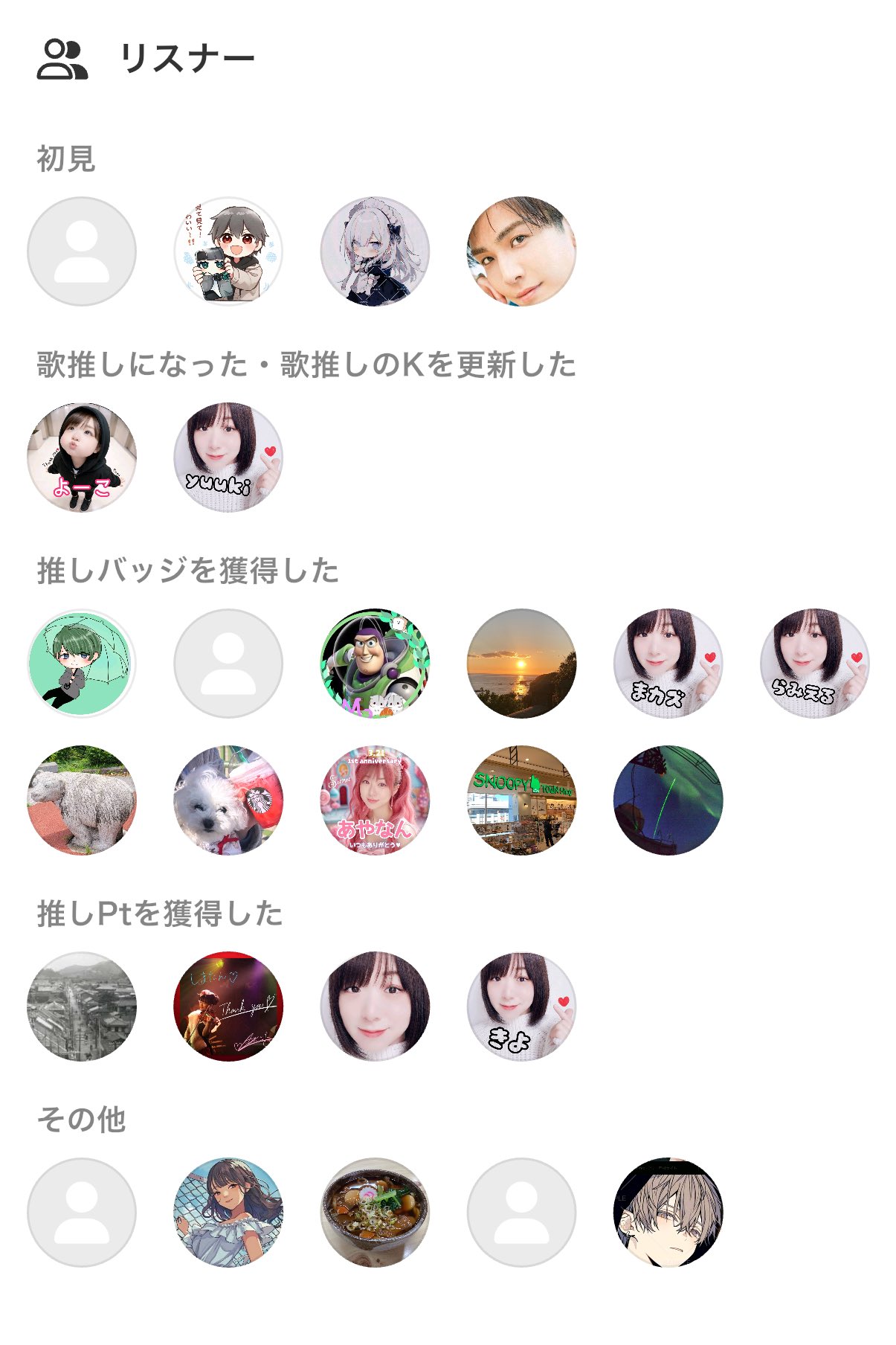Open the default avatar under 推しバッジを獲得した
The image size is (896, 1345).
pyautogui.click(x=228, y=664)
